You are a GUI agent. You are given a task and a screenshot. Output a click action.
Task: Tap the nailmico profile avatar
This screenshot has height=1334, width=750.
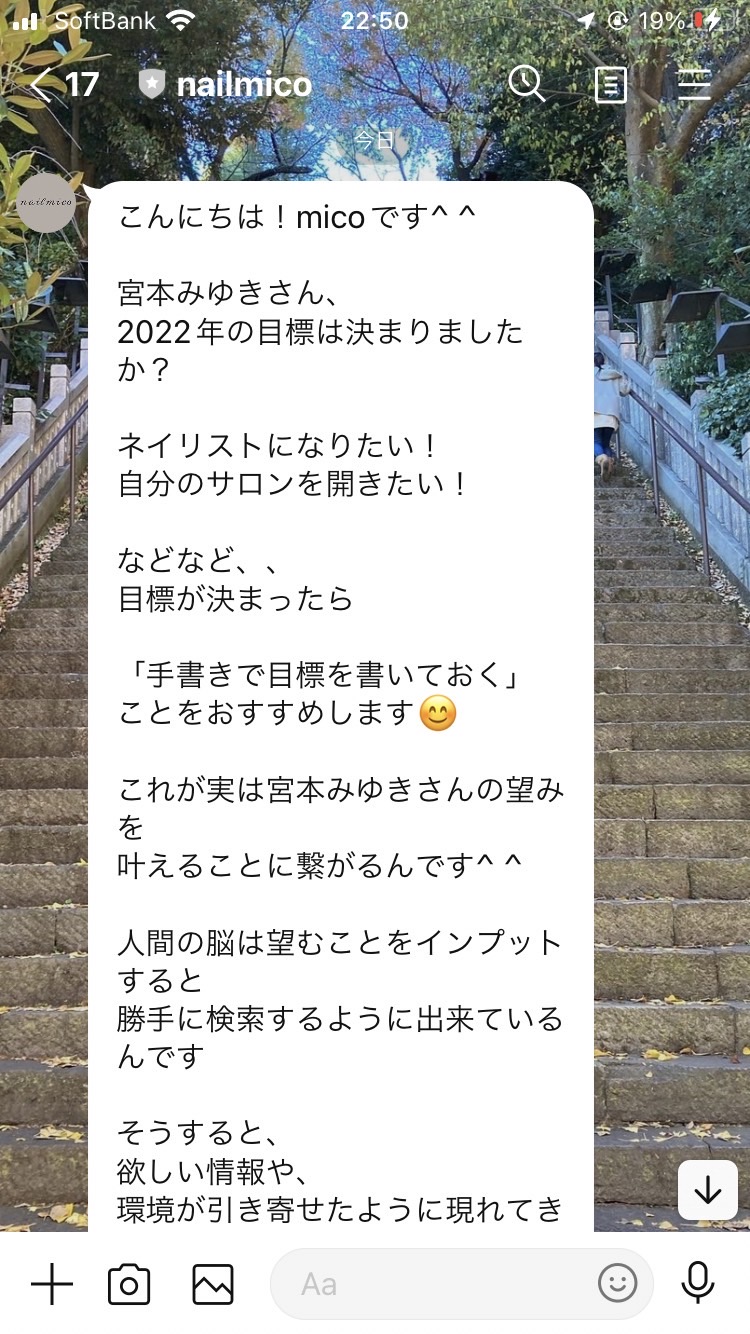click(x=46, y=202)
